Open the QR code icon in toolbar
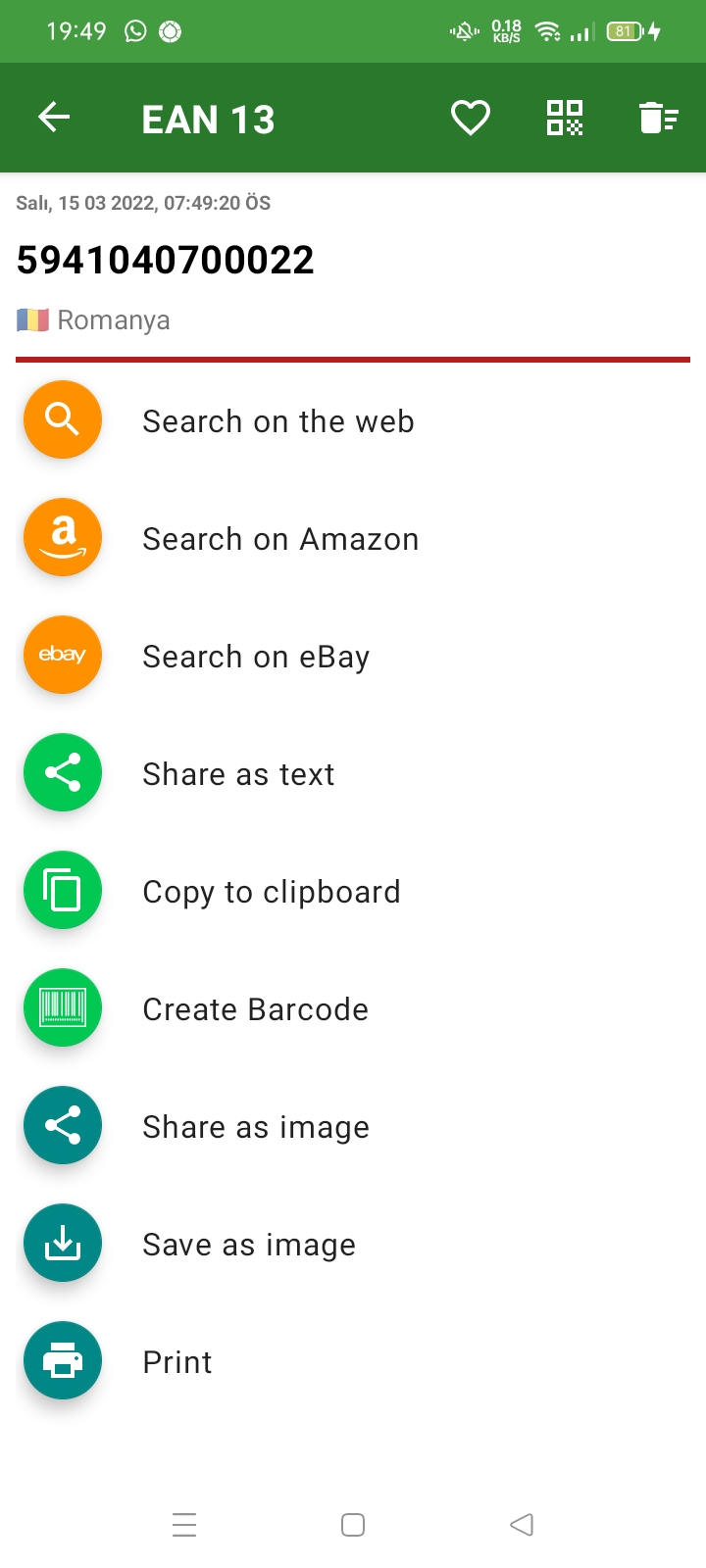 point(564,119)
